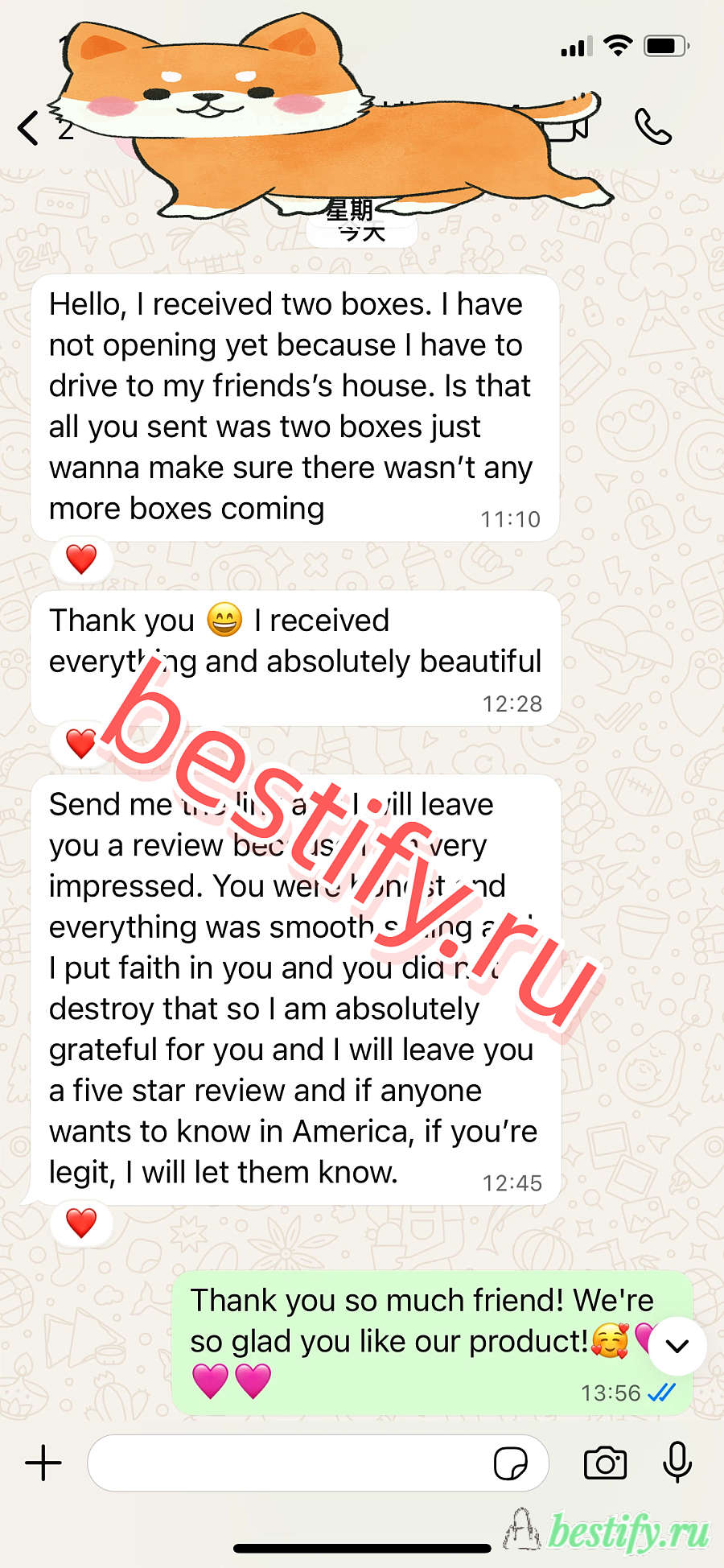Open the sticker picker in message box
The image size is (724, 1568).
tap(510, 1463)
